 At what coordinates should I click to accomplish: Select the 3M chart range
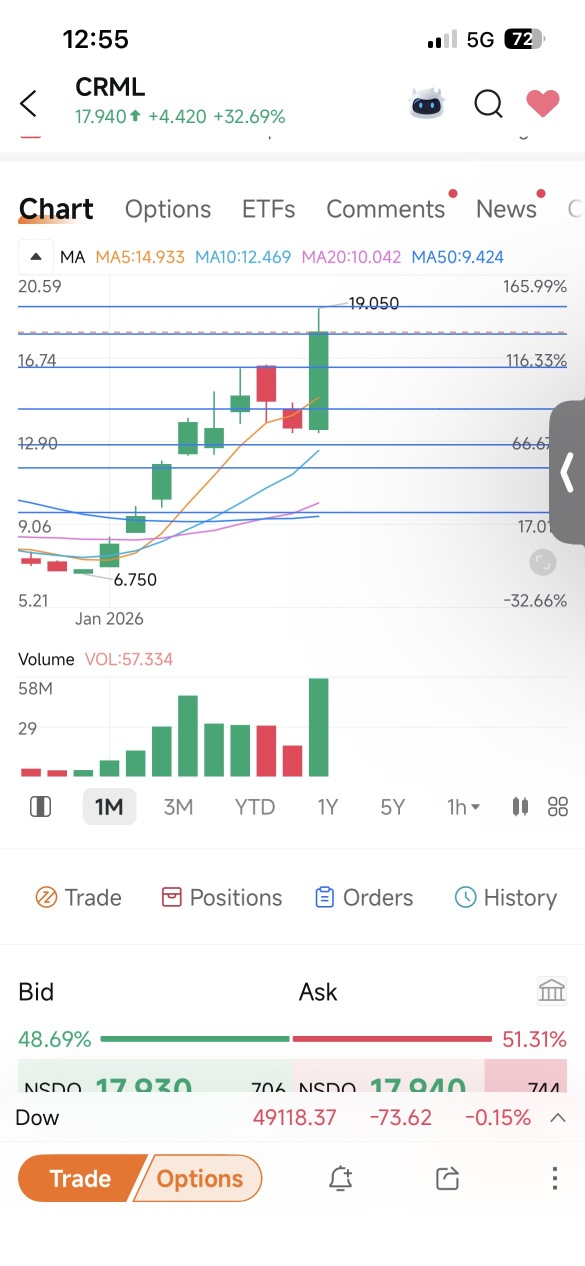[x=178, y=807]
